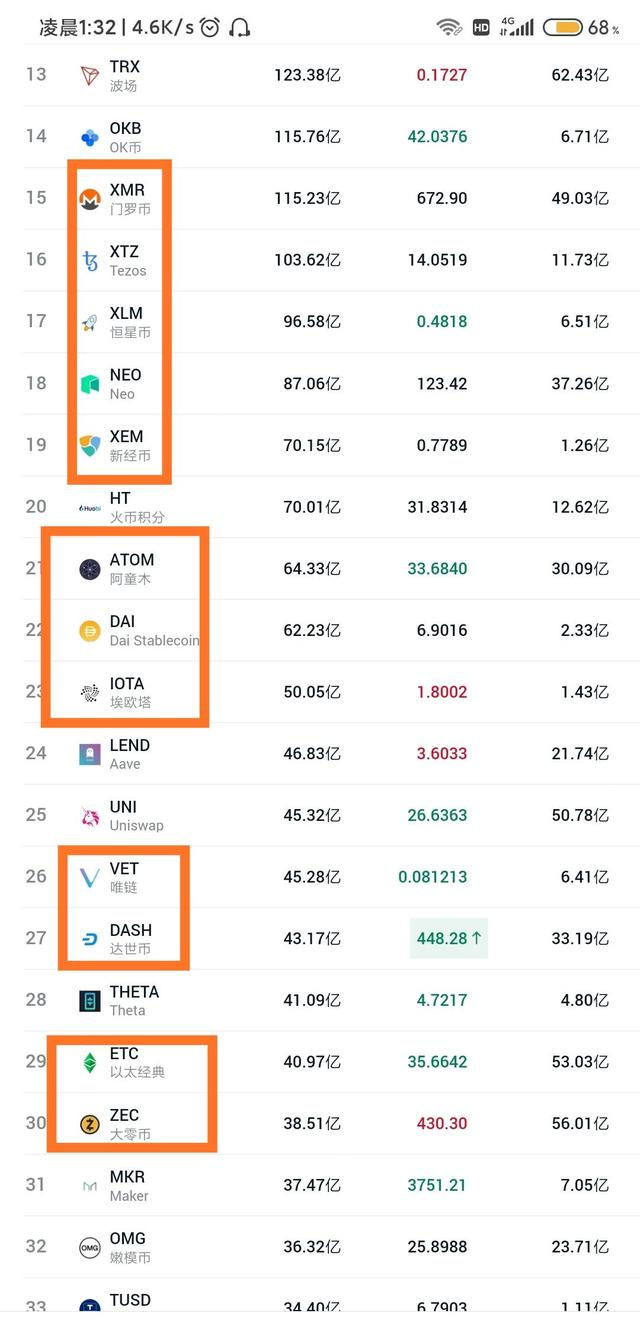Screen dimensions: 640x1320
Task: Select the VET 唯链 row
Action: (x=320, y=877)
